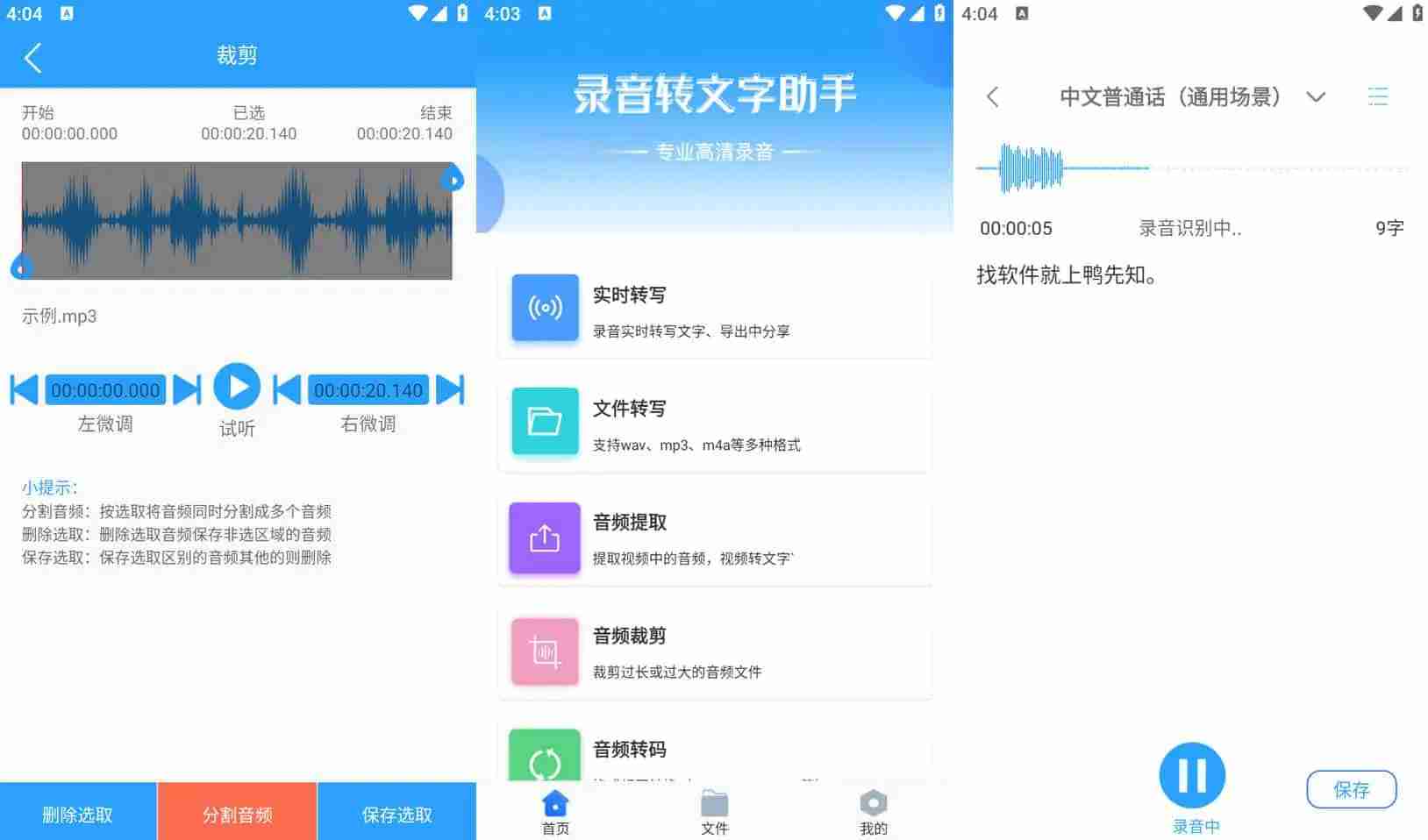Go back from the 裁剪 screen
This screenshot has width=1428, height=840.
click(33, 58)
